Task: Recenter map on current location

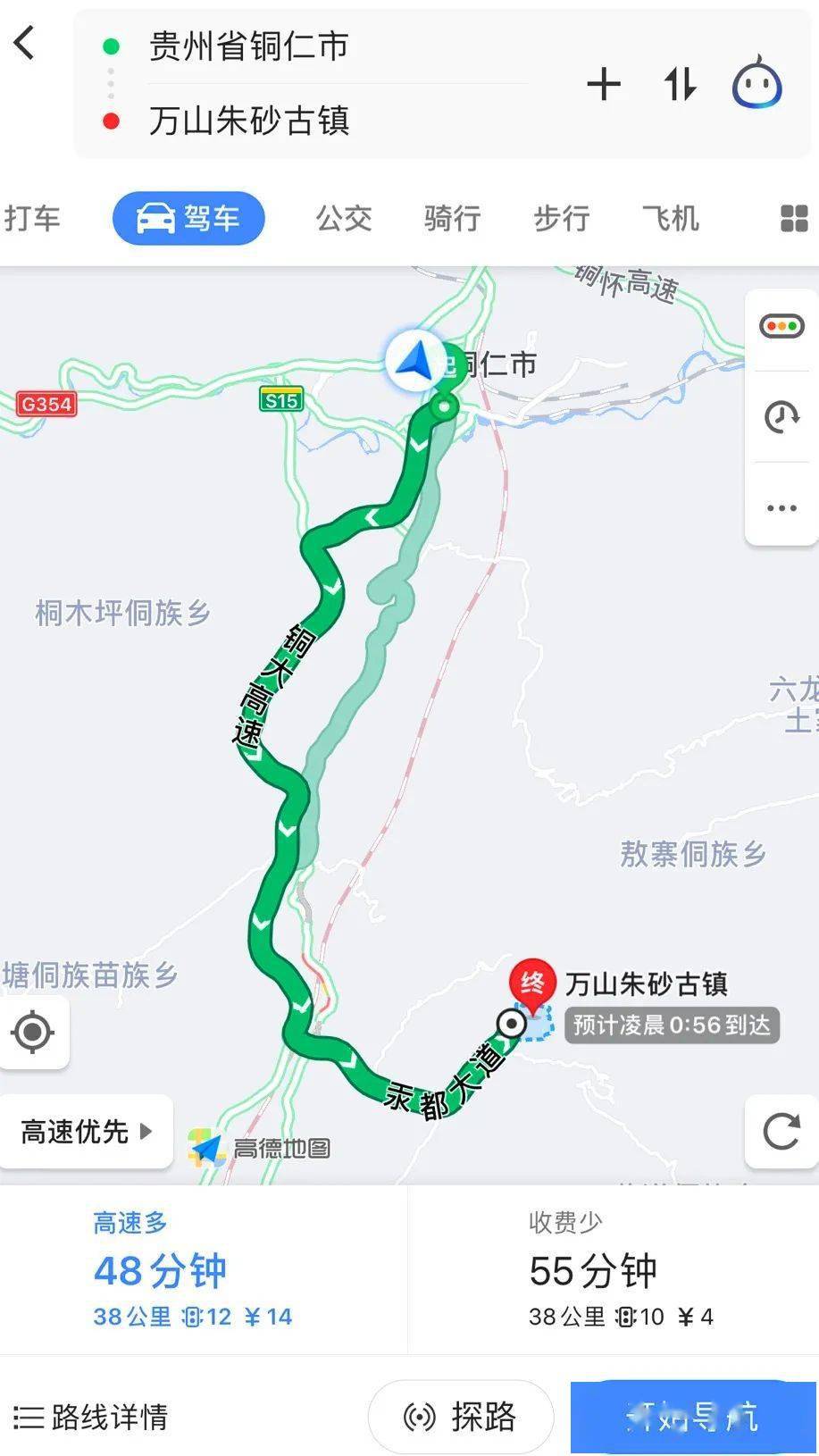Action: click(34, 1032)
